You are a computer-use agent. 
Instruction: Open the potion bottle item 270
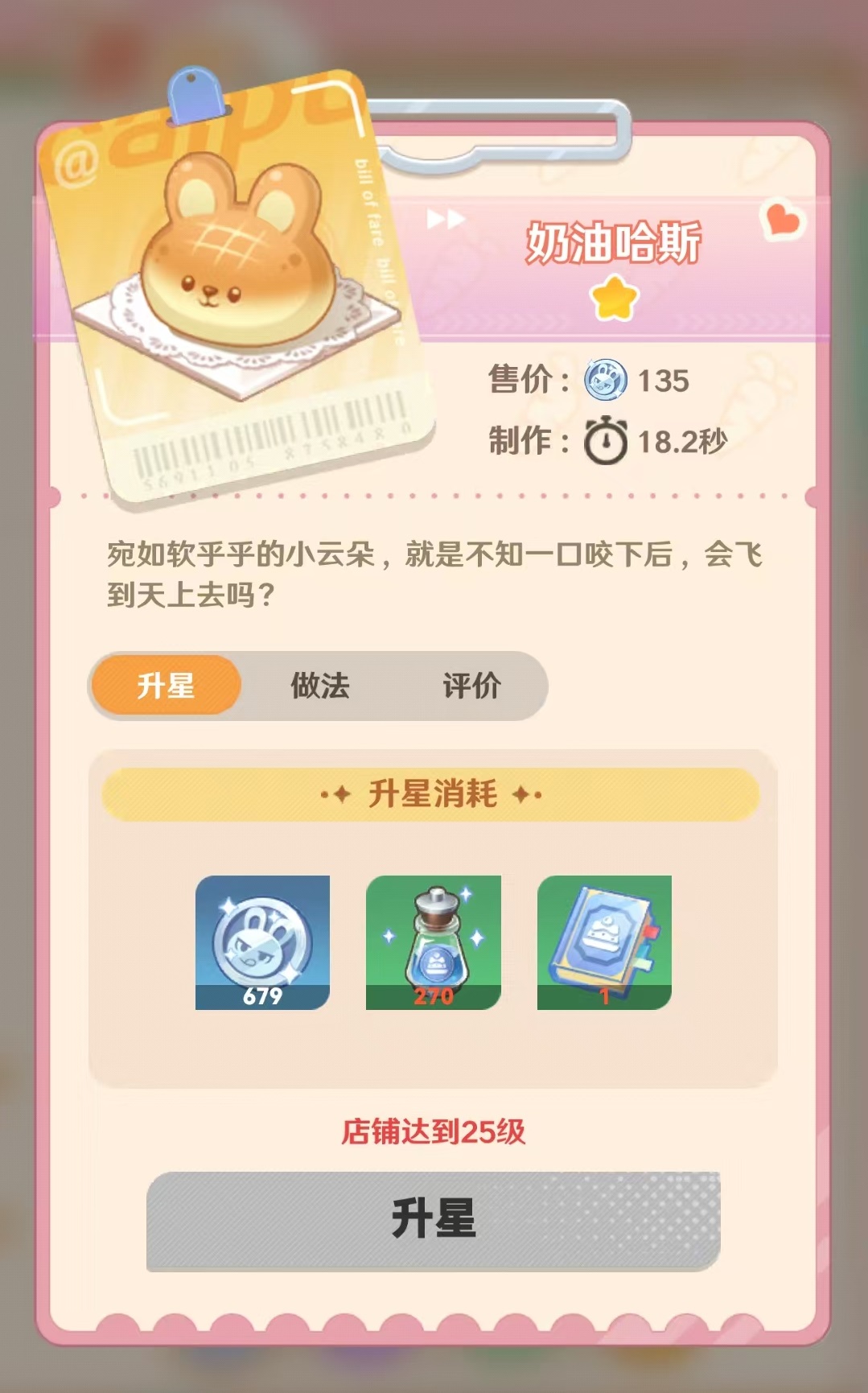433,942
